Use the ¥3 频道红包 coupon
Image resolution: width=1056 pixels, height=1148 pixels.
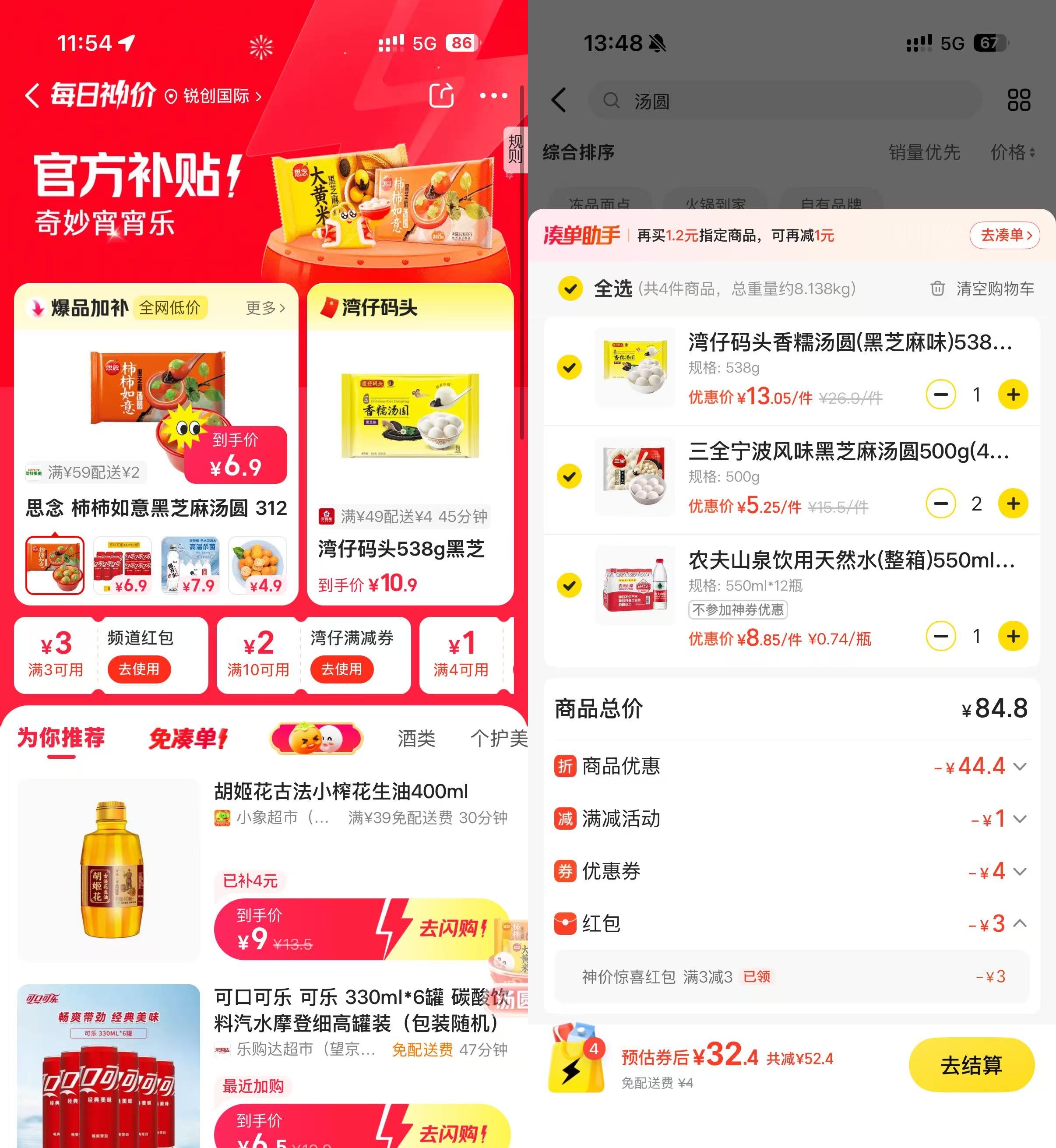pyautogui.click(x=139, y=669)
